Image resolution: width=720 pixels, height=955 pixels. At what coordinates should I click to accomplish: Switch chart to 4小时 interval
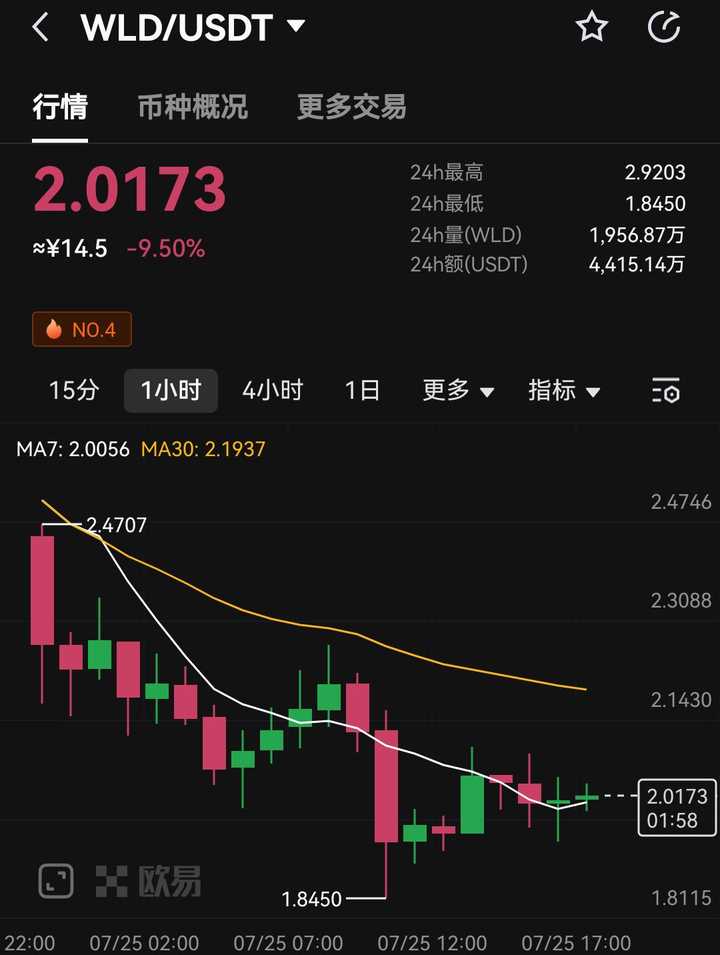[272, 390]
